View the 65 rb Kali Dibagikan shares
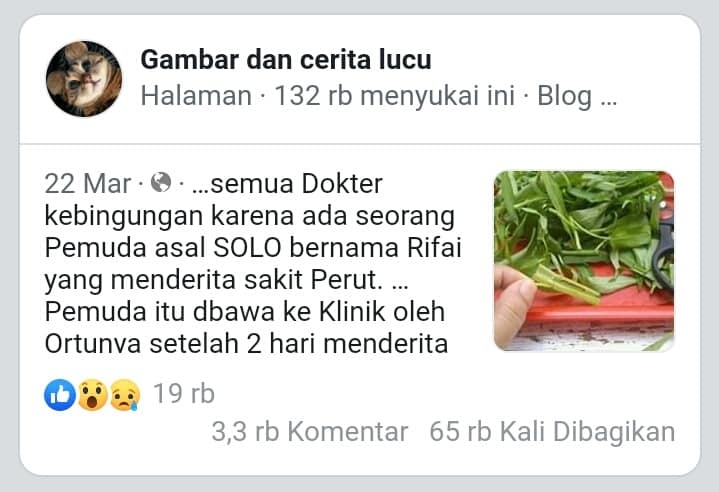The image size is (719, 492). click(552, 432)
